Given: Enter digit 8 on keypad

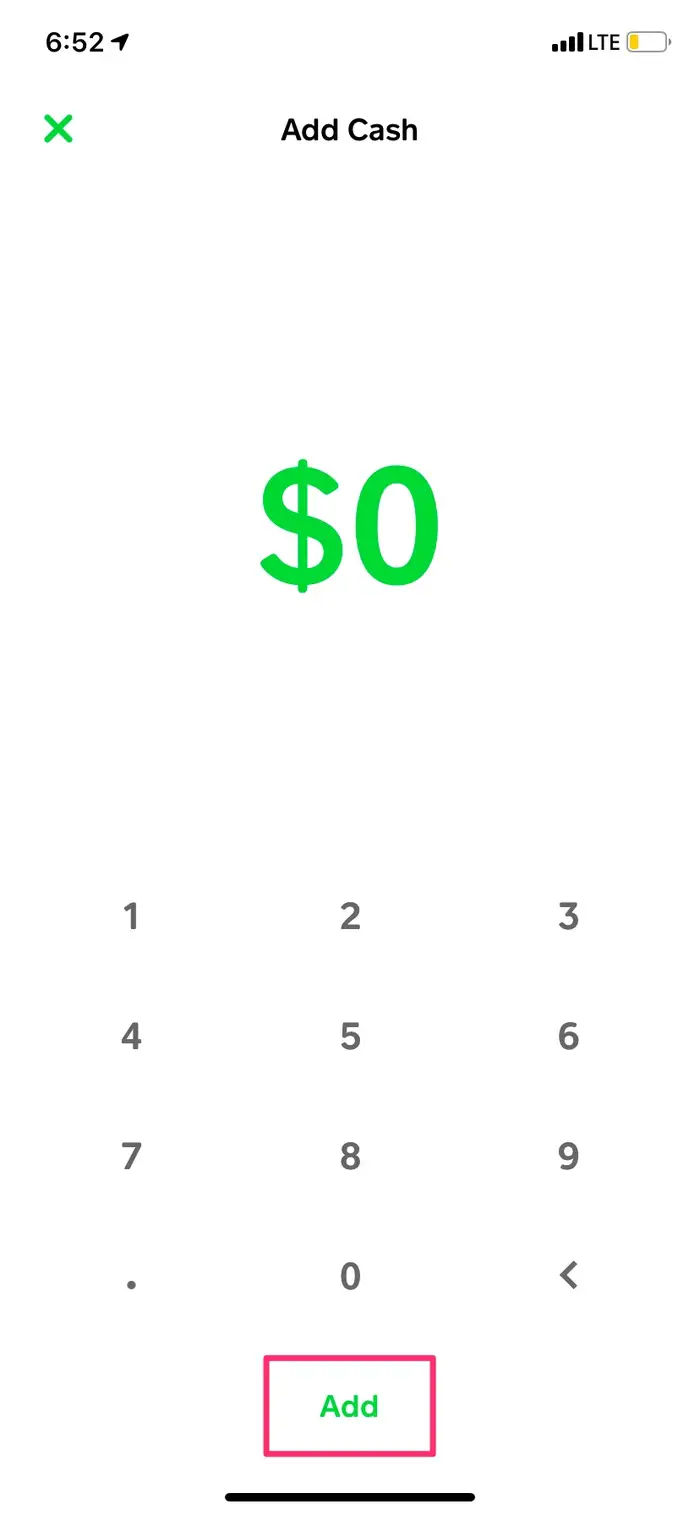Looking at the screenshot, I should coord(350,1156).
